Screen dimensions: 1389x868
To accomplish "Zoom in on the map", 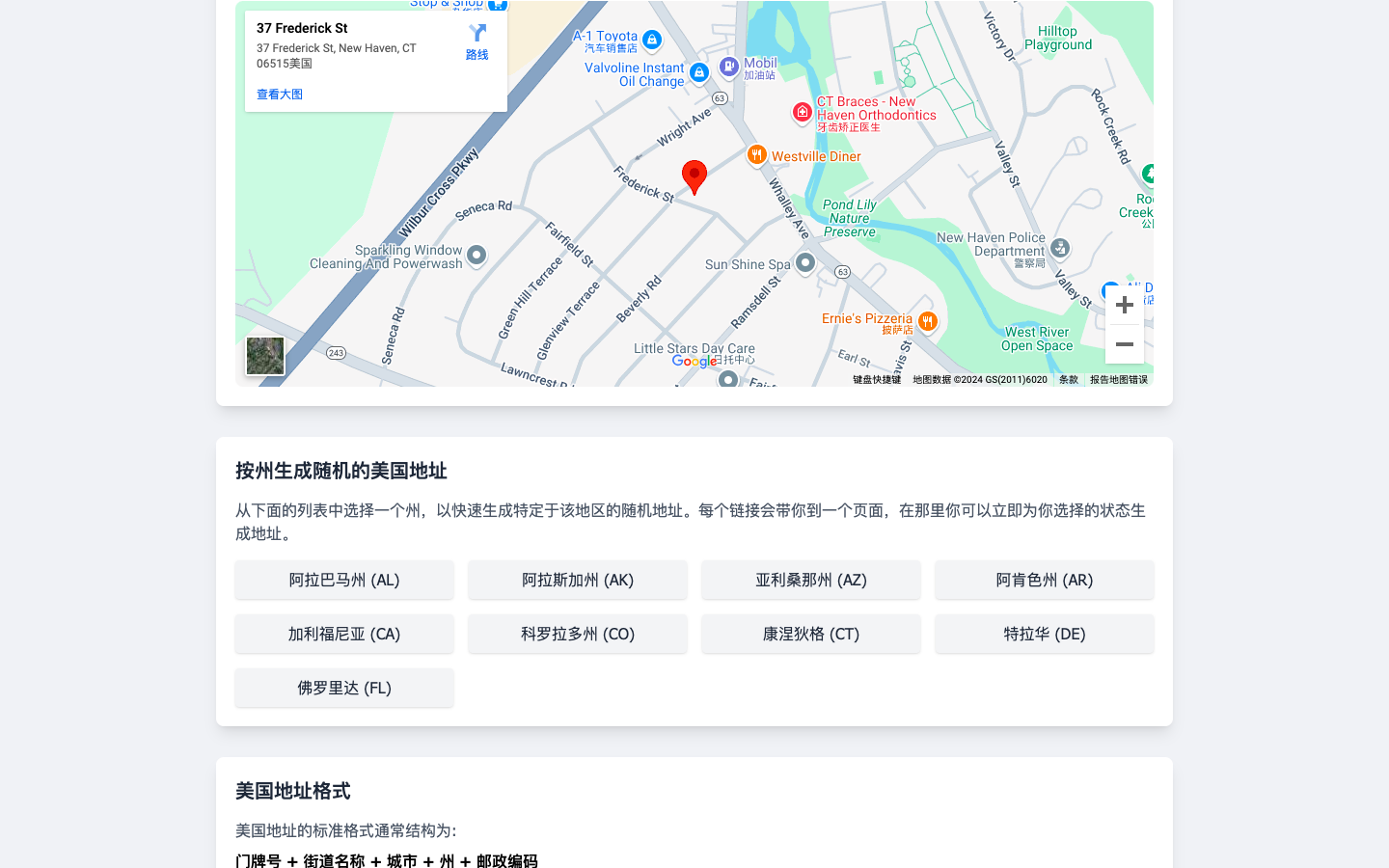I will coord(1124,306).
